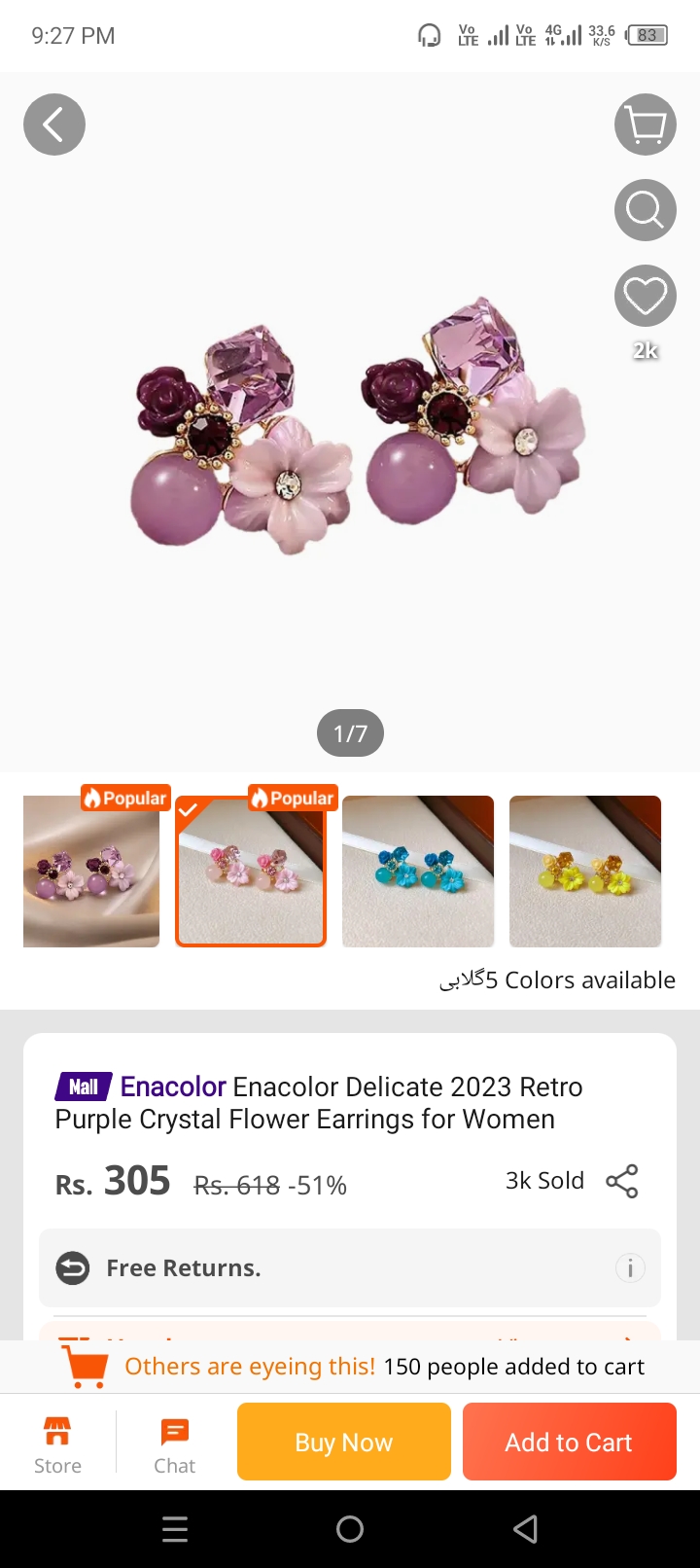Viewport: 700px width, 1568px height.
Task: Choose the blue earrings color variant
Action: tap(418, 872)
